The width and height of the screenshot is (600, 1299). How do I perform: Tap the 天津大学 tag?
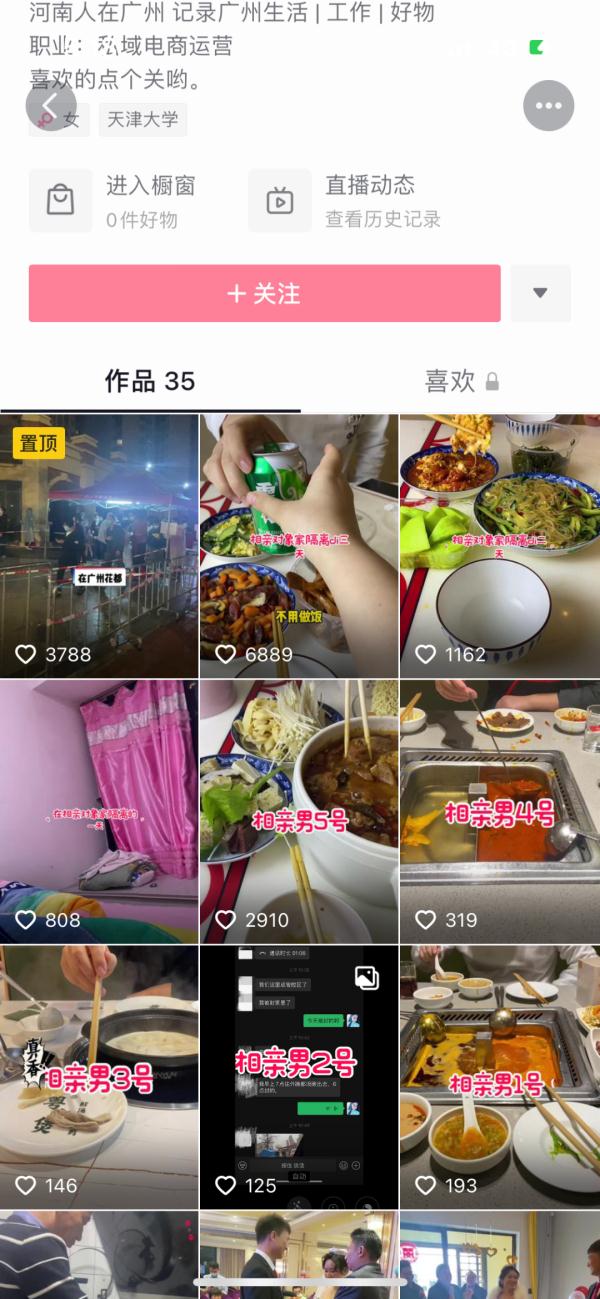coord(142,119)
